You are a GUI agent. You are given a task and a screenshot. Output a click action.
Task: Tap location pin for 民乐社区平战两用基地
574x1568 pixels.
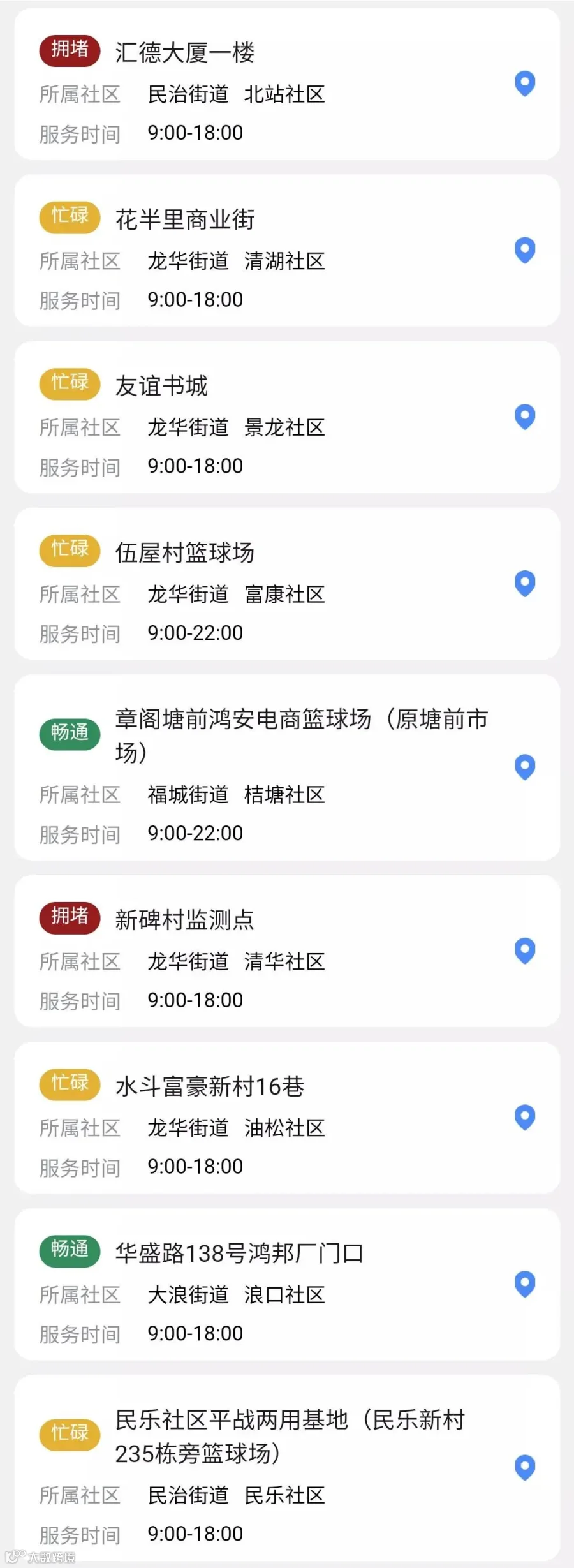525,1467
